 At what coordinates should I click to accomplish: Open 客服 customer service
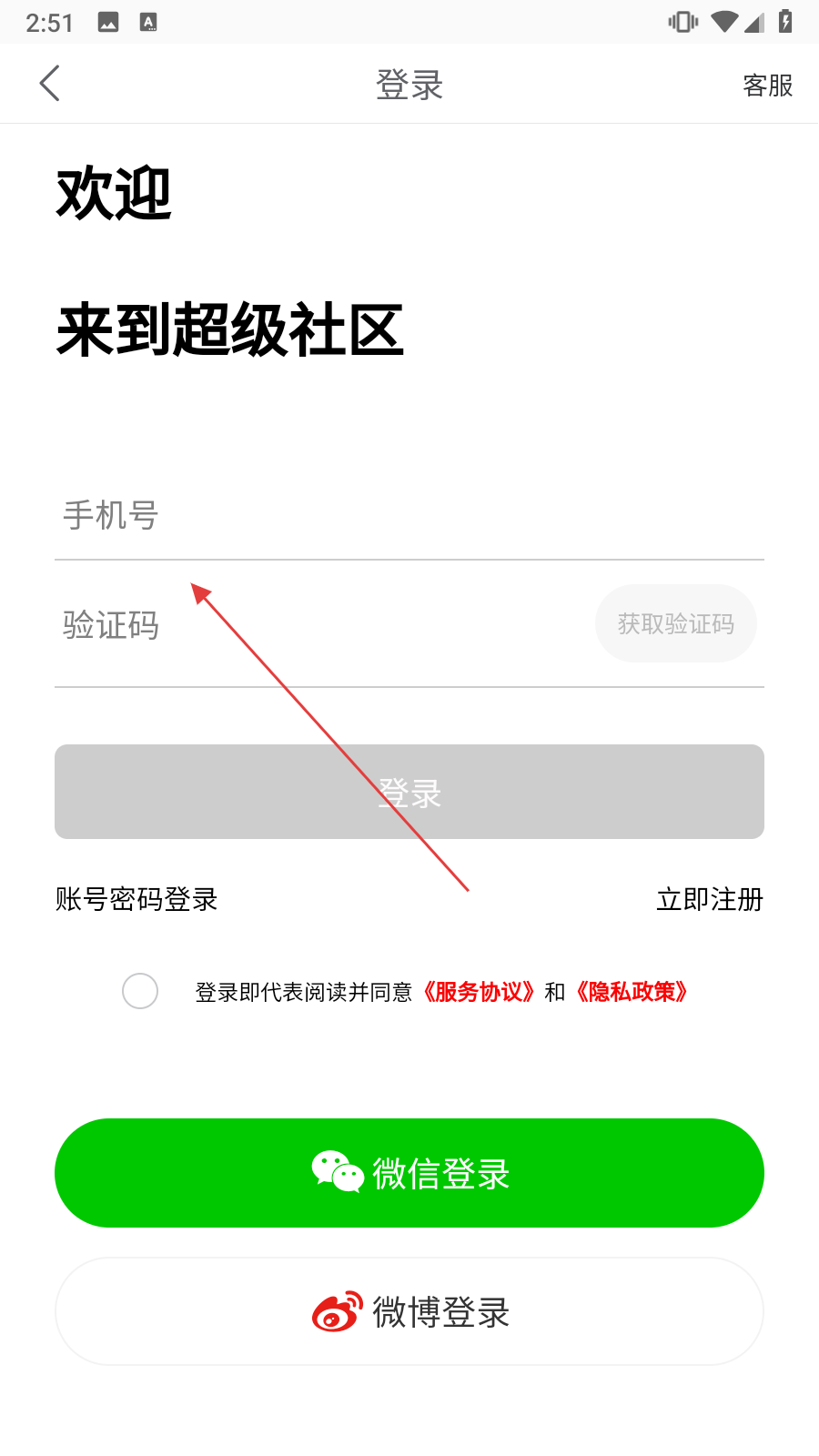767,85
